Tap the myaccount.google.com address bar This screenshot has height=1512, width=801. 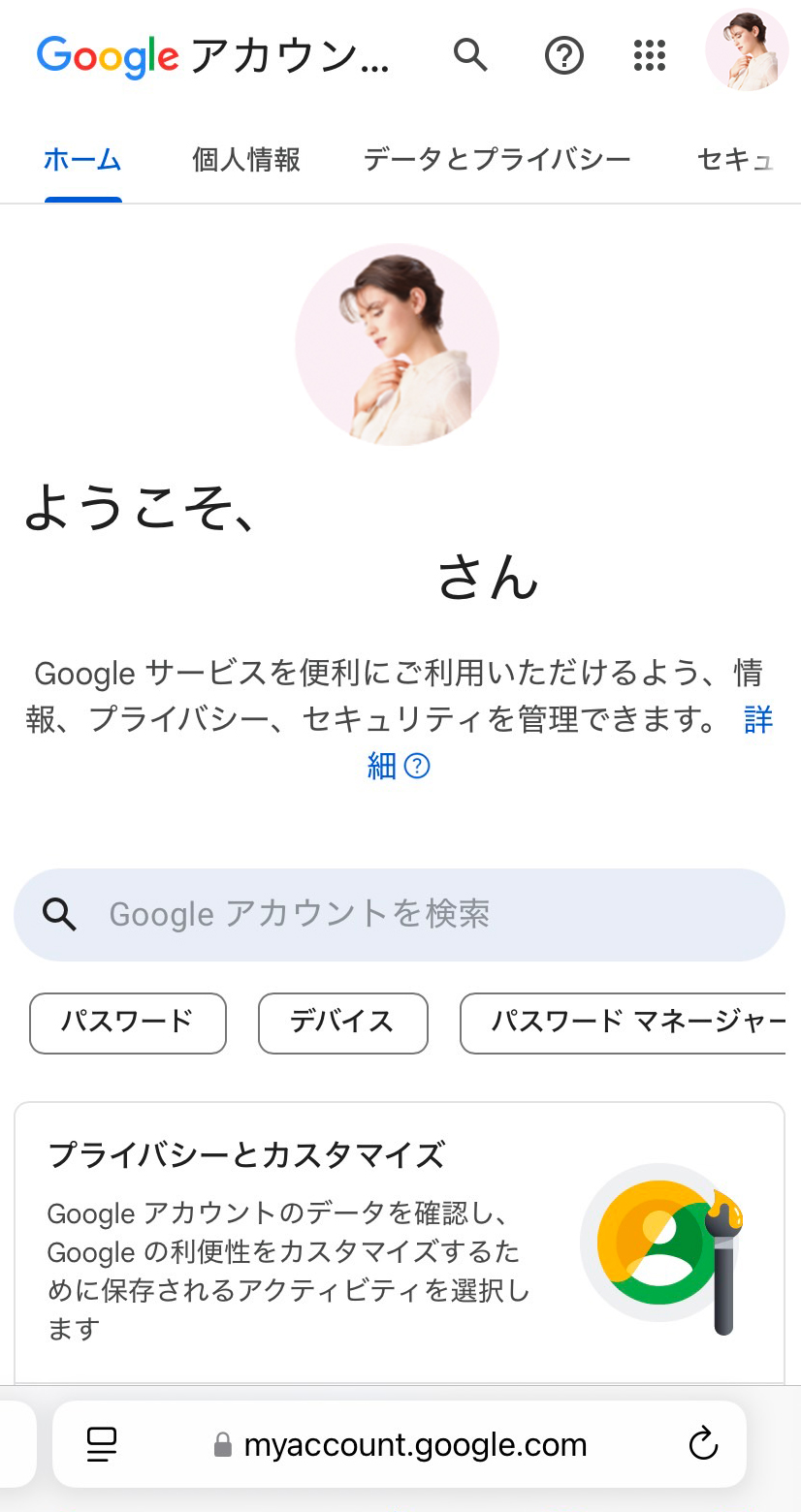(x=414, y=1445)
